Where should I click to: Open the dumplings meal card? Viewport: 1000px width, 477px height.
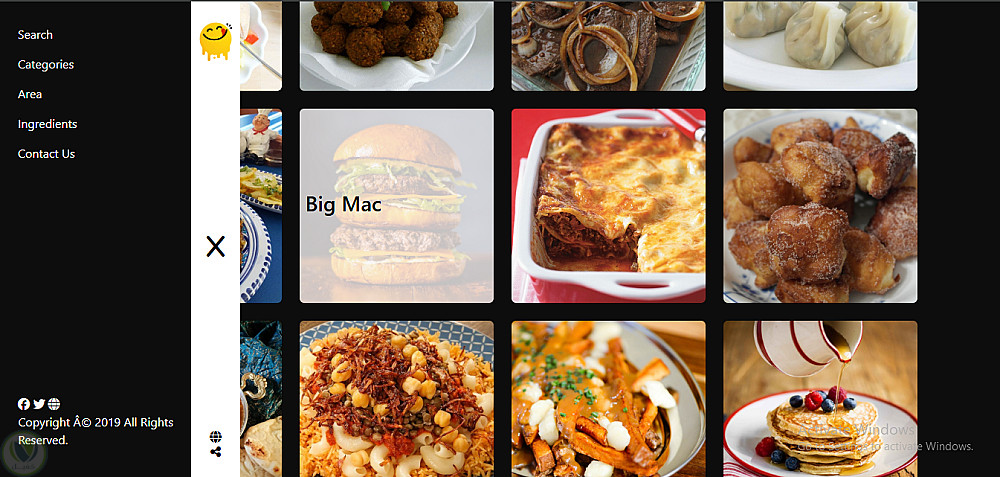pos(820,45)
